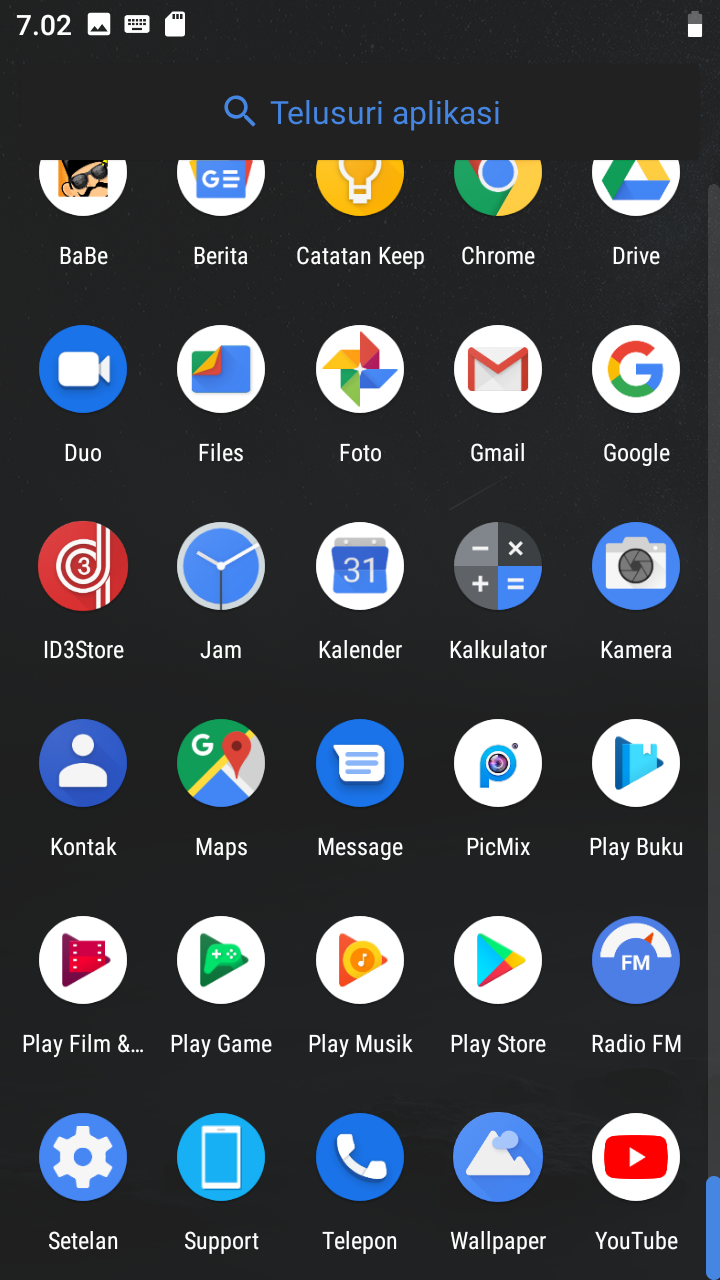Start the Duo video calling app
This screenshot has height=1280, width=720.
[x=83, y=369]
